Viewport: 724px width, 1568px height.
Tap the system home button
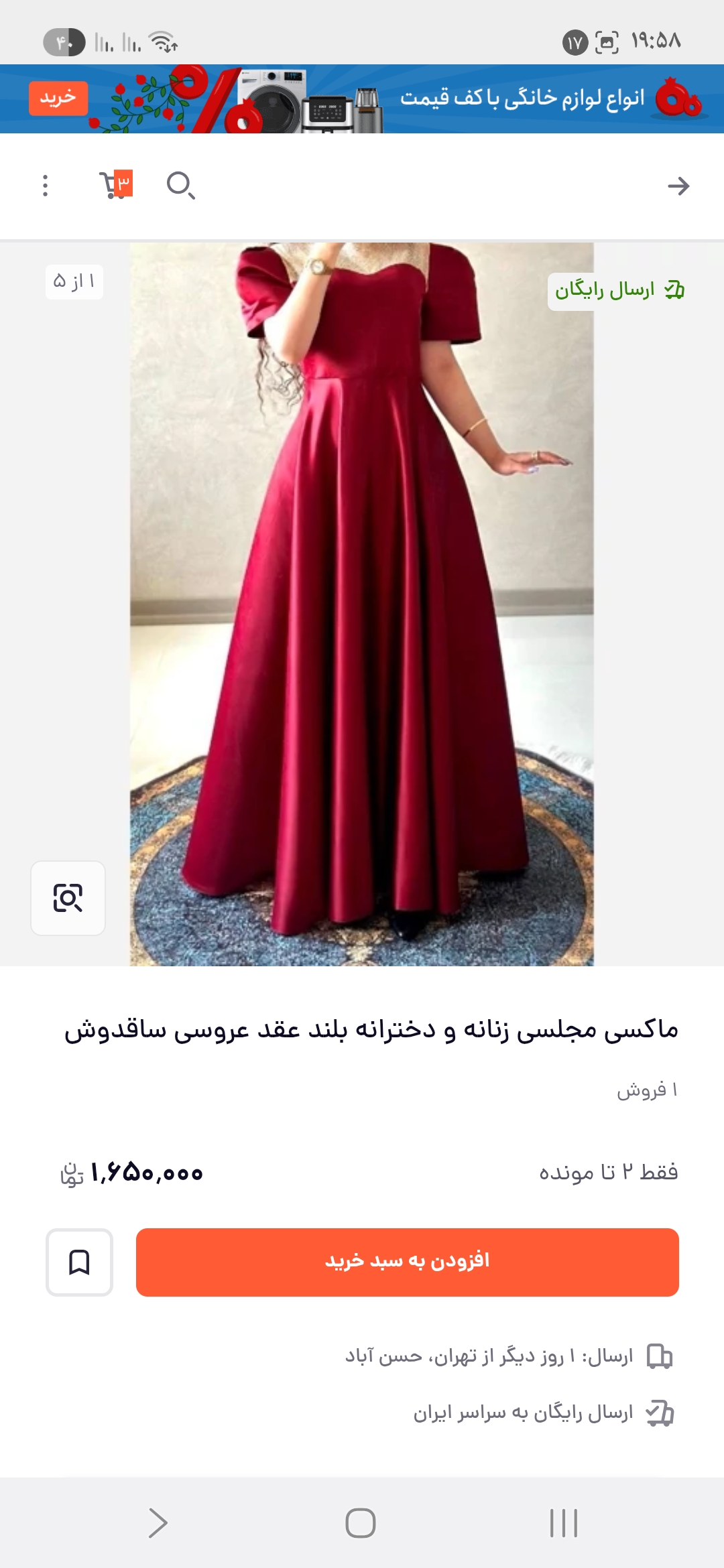click(361, 1523)
